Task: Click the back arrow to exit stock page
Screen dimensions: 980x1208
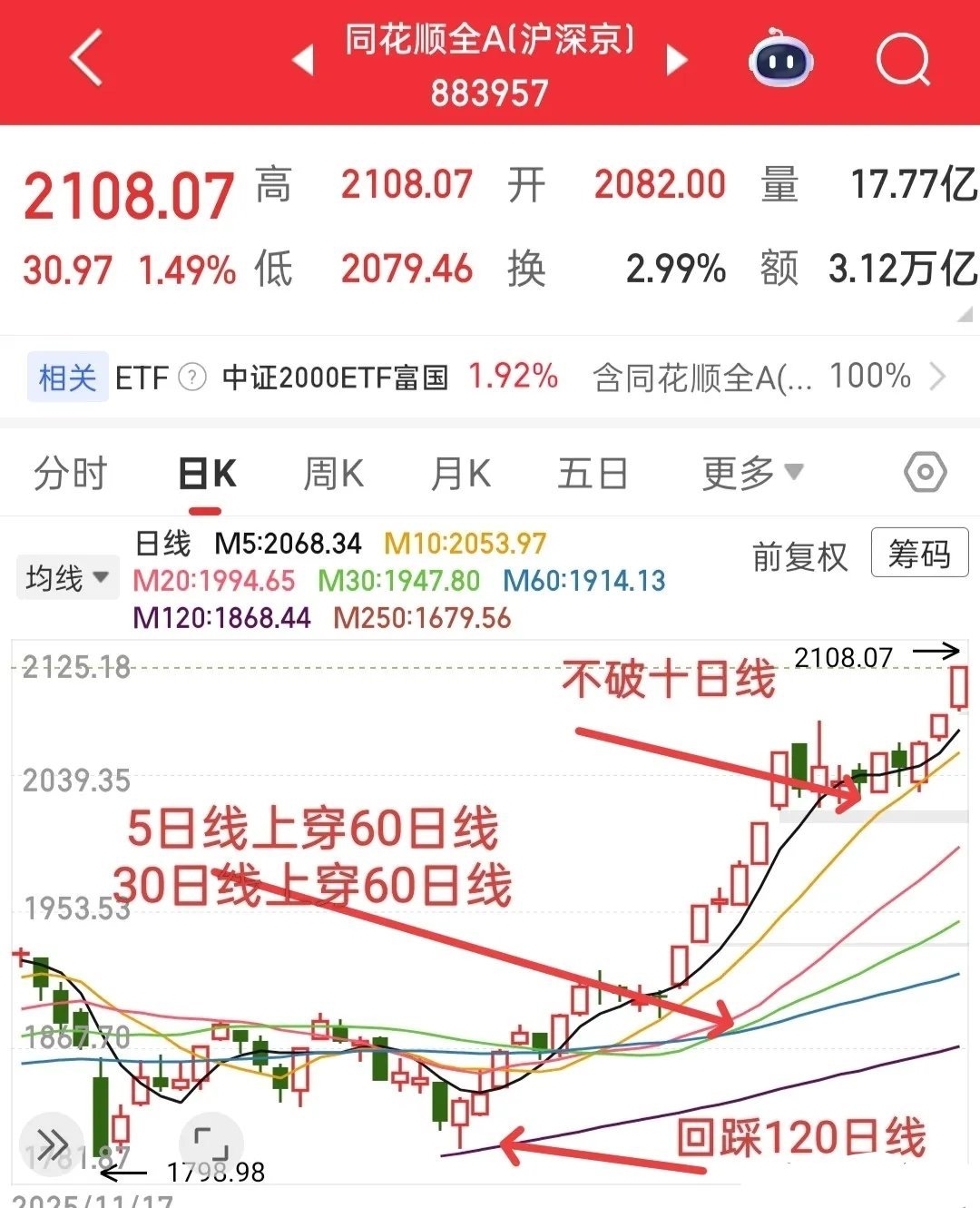Action: click(83, 59)
